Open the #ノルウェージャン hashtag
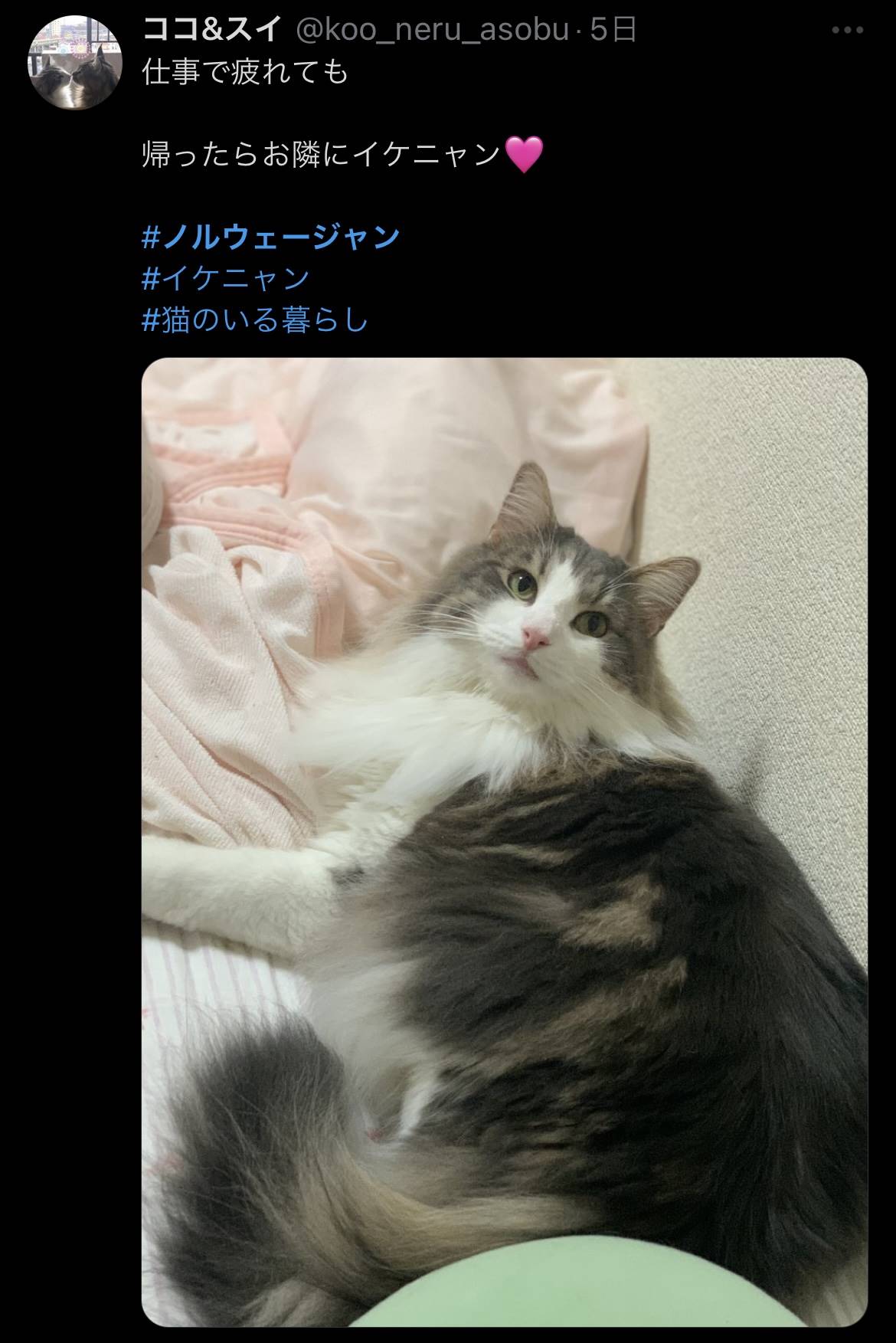Viewport: 896px width, 1343px height. [271, 236]
